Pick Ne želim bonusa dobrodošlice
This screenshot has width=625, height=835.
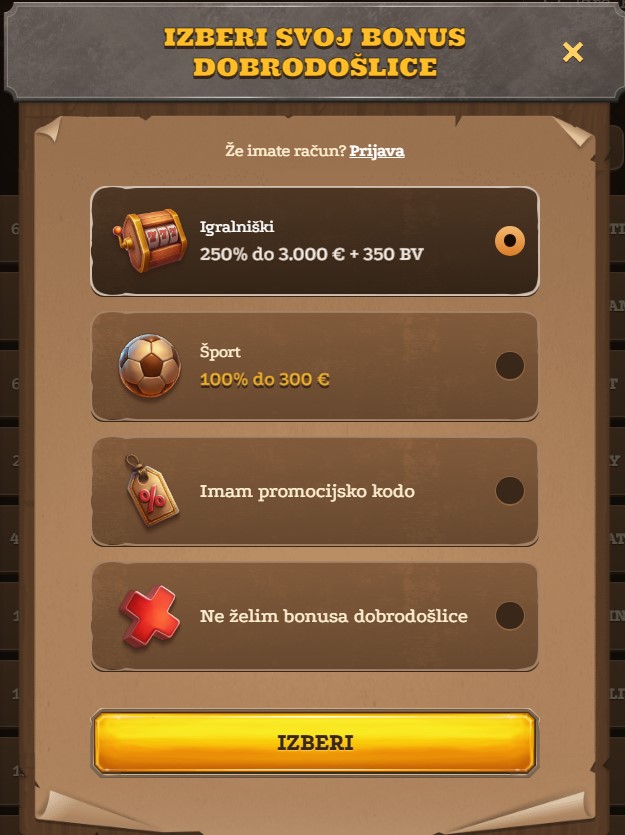click(x=509, y=615)
